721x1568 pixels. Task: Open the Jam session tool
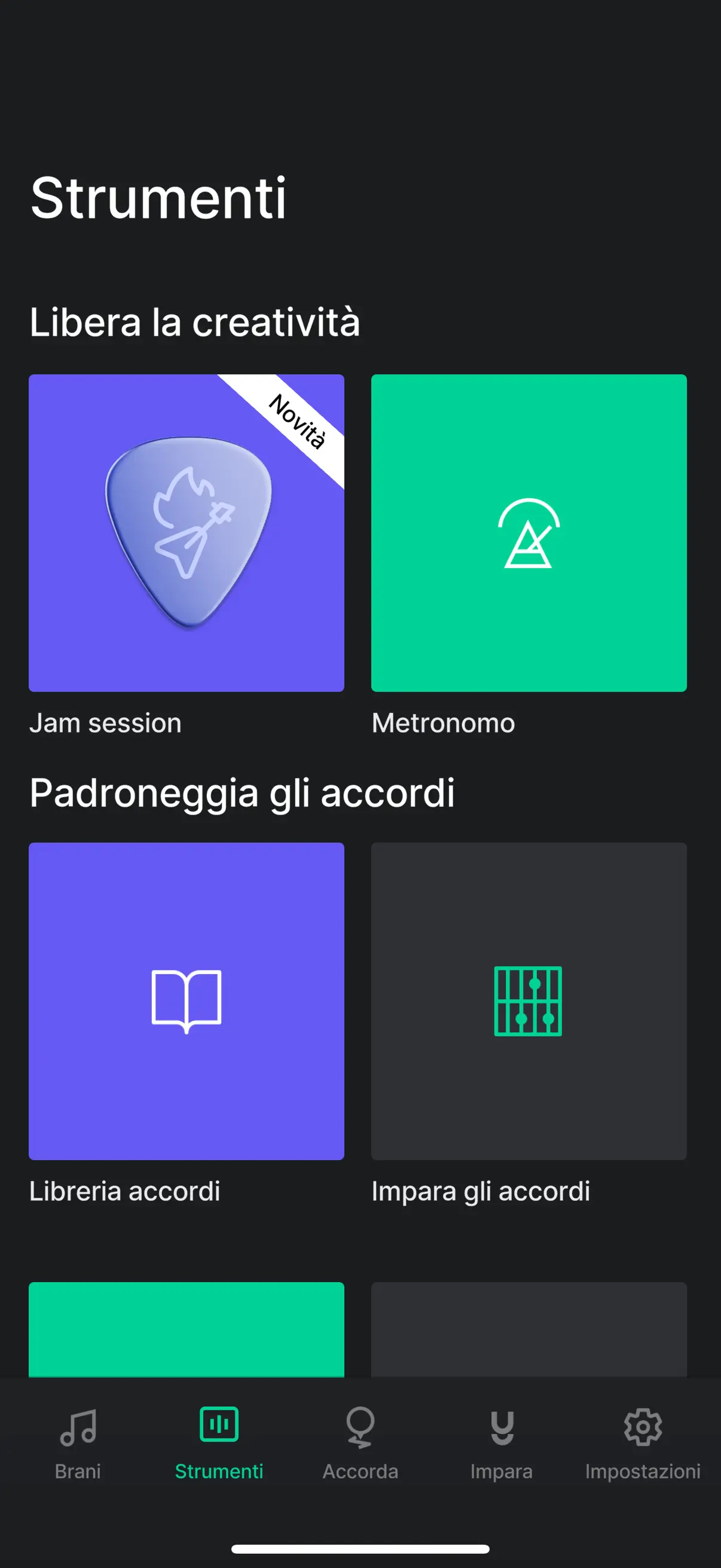click(x=186, y=533)
